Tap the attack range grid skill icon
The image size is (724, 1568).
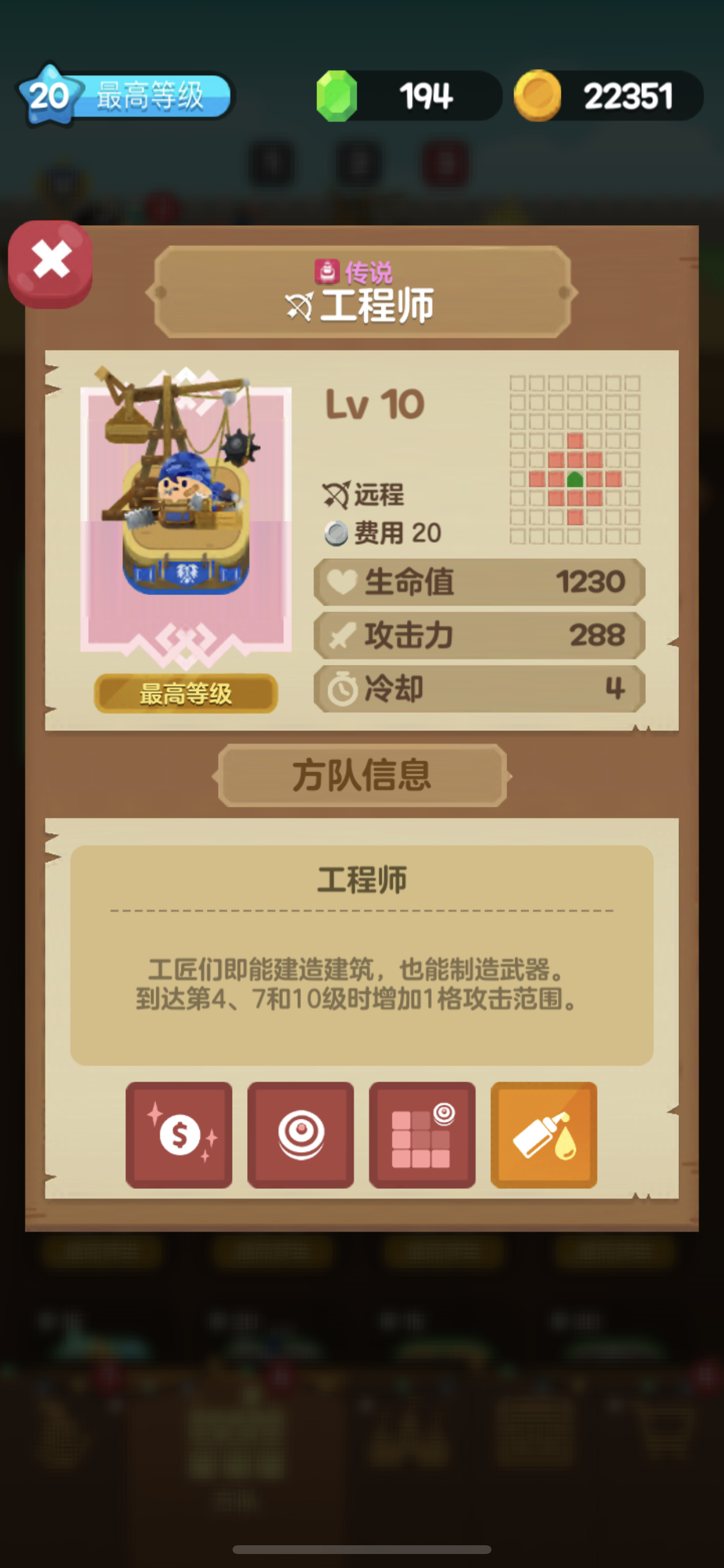422,1135
